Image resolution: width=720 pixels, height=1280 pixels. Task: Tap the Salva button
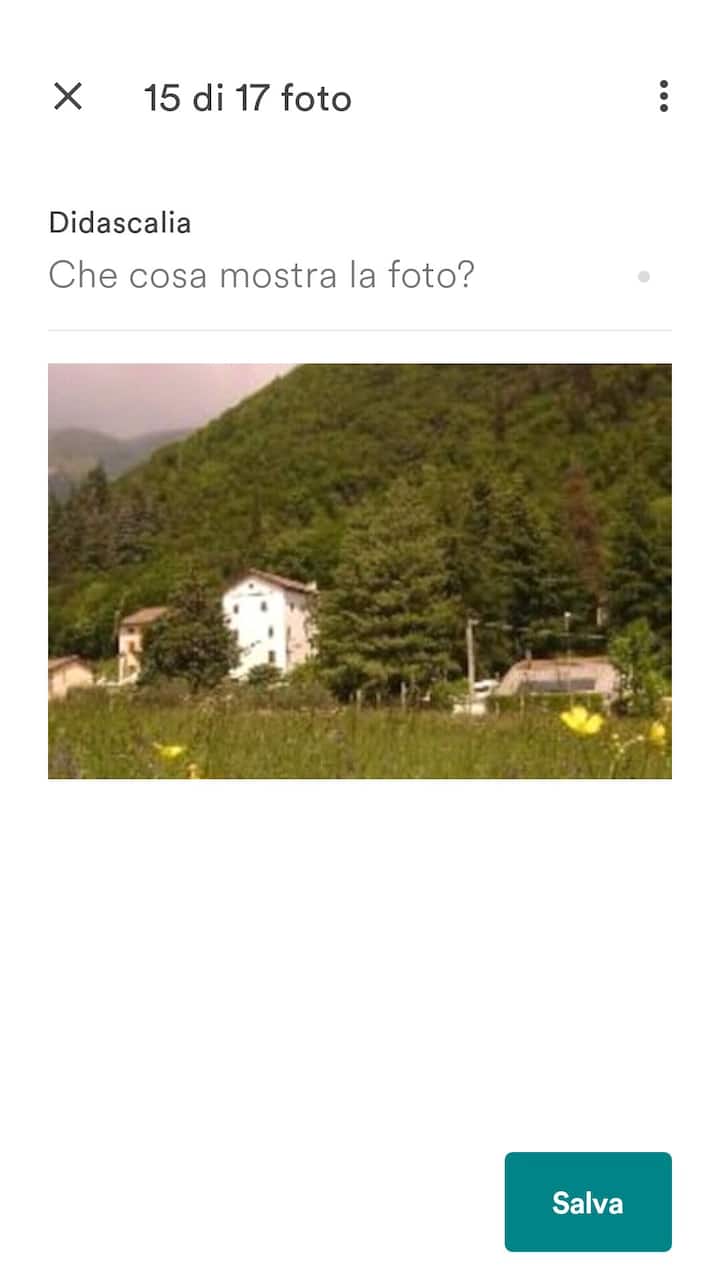coord(587,1202)
